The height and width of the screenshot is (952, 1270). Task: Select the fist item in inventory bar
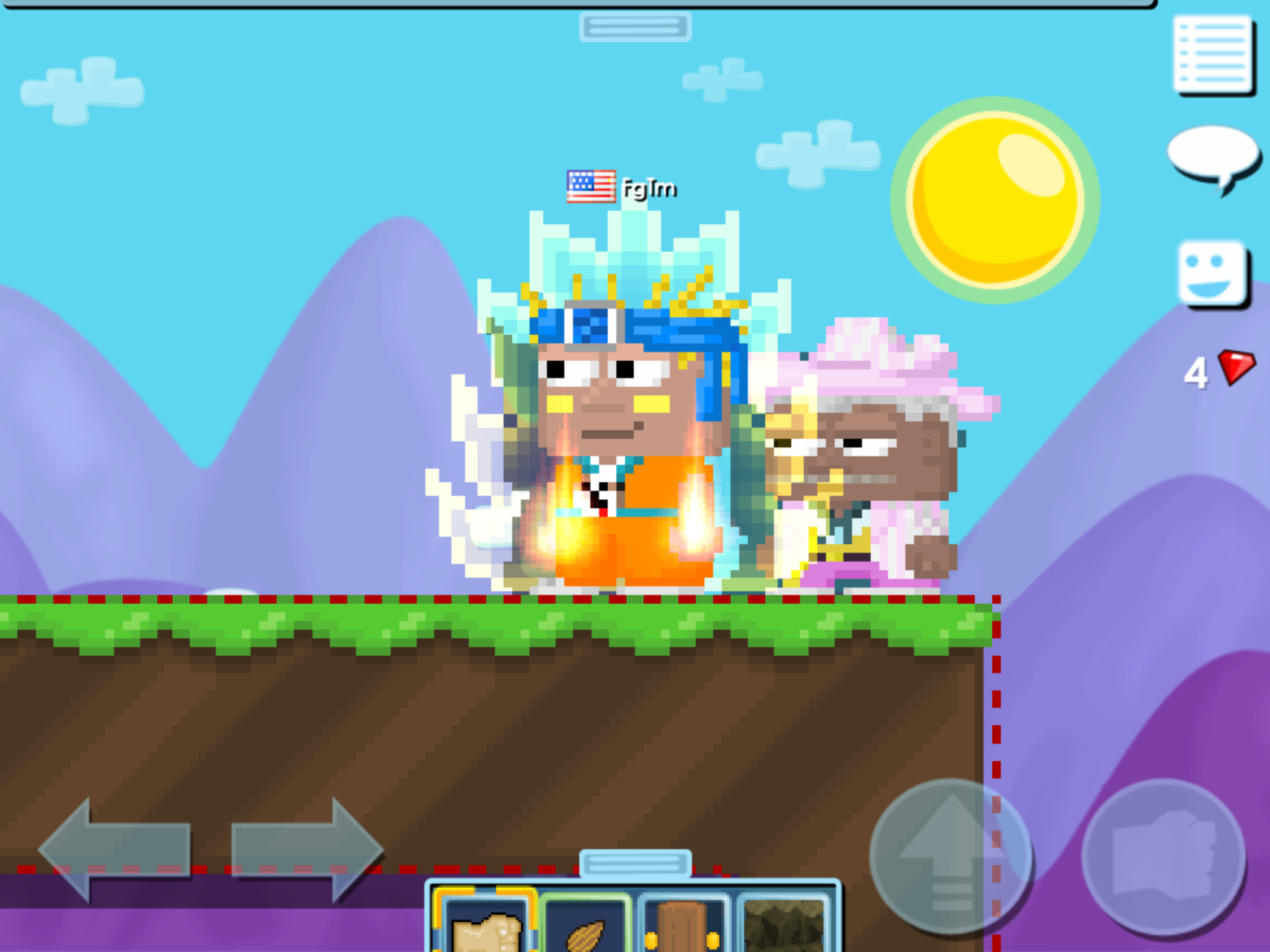click(485, 923)
